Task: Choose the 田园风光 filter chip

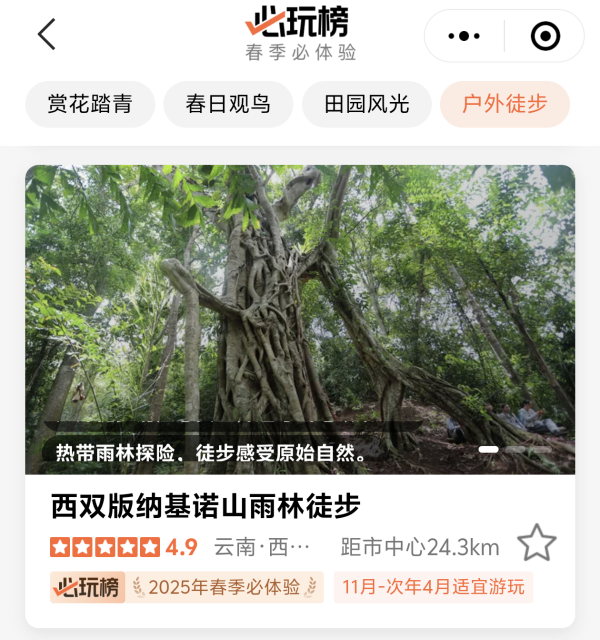Action: [366, 104]
